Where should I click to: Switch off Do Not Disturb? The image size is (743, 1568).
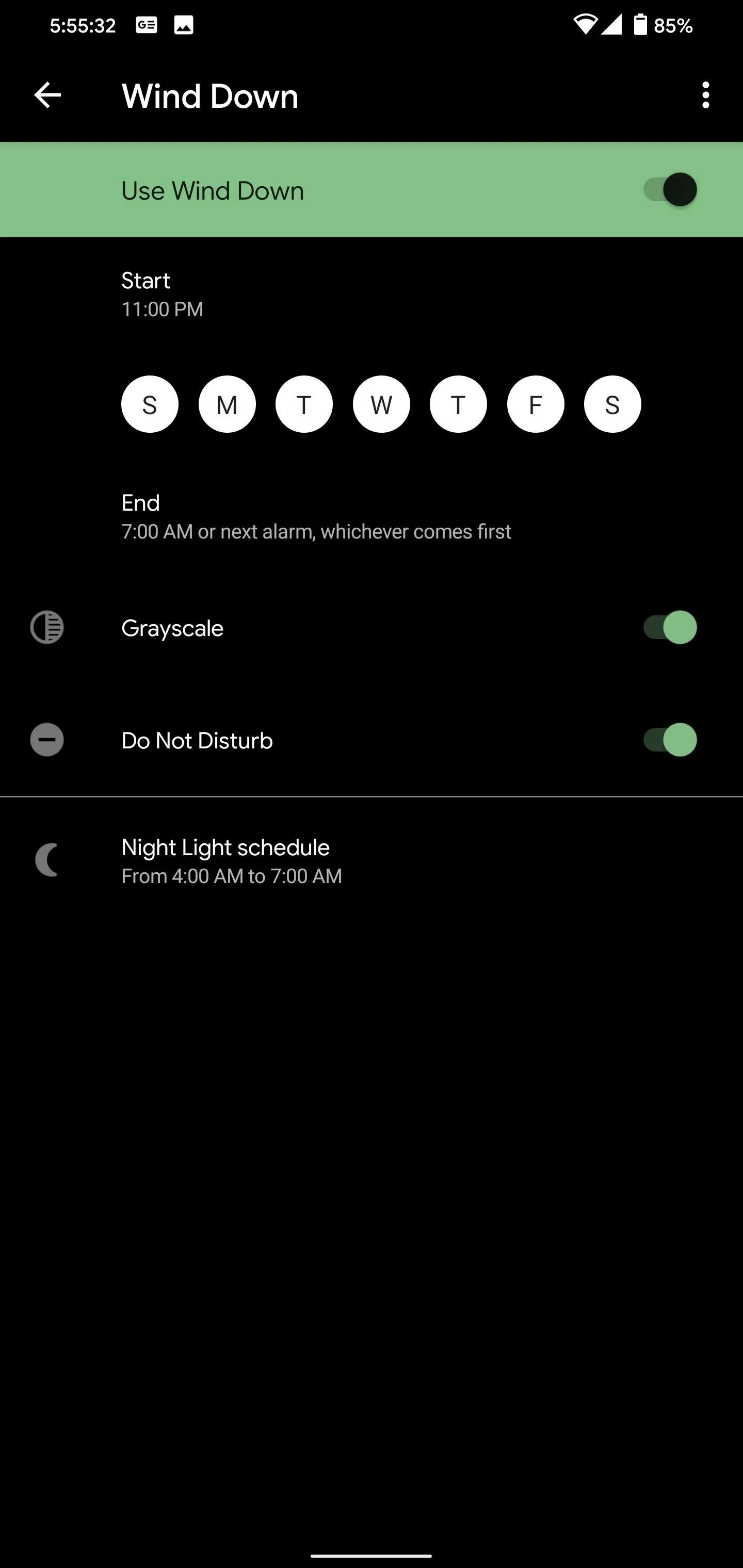point(669,740)
